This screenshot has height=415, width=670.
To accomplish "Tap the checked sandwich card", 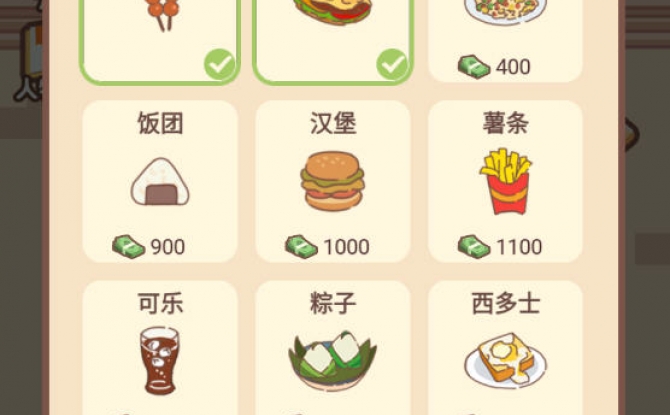I will pyautogui.click(x=332, y=35).
